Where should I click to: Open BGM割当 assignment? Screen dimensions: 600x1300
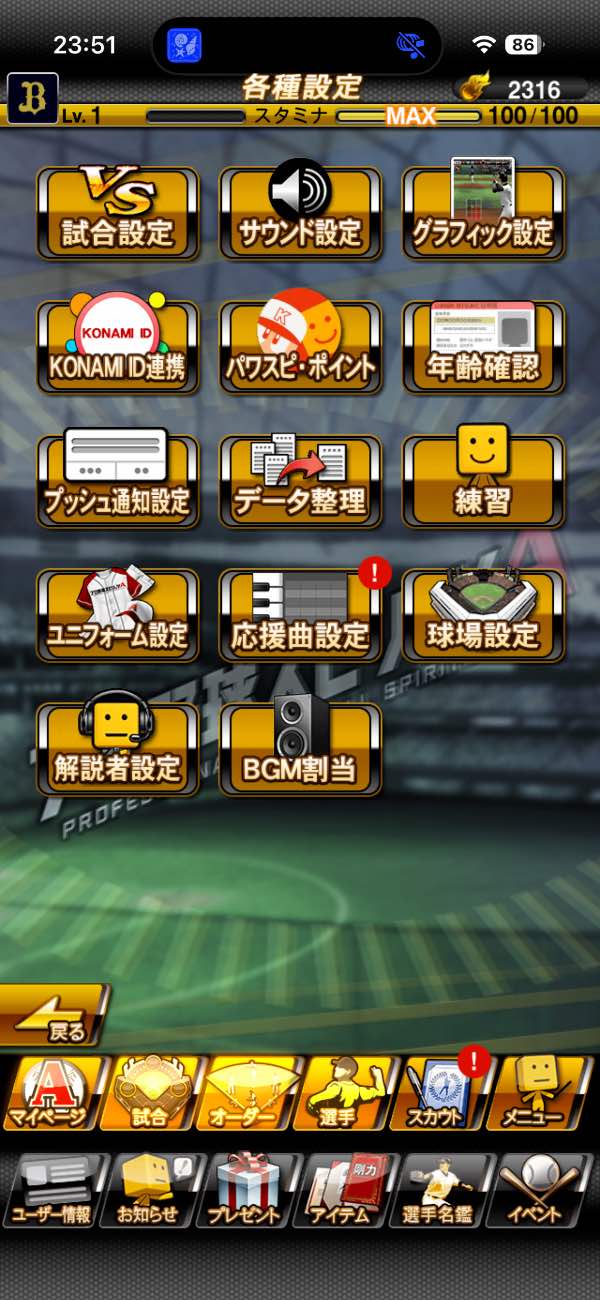click(x=300, y=749)
